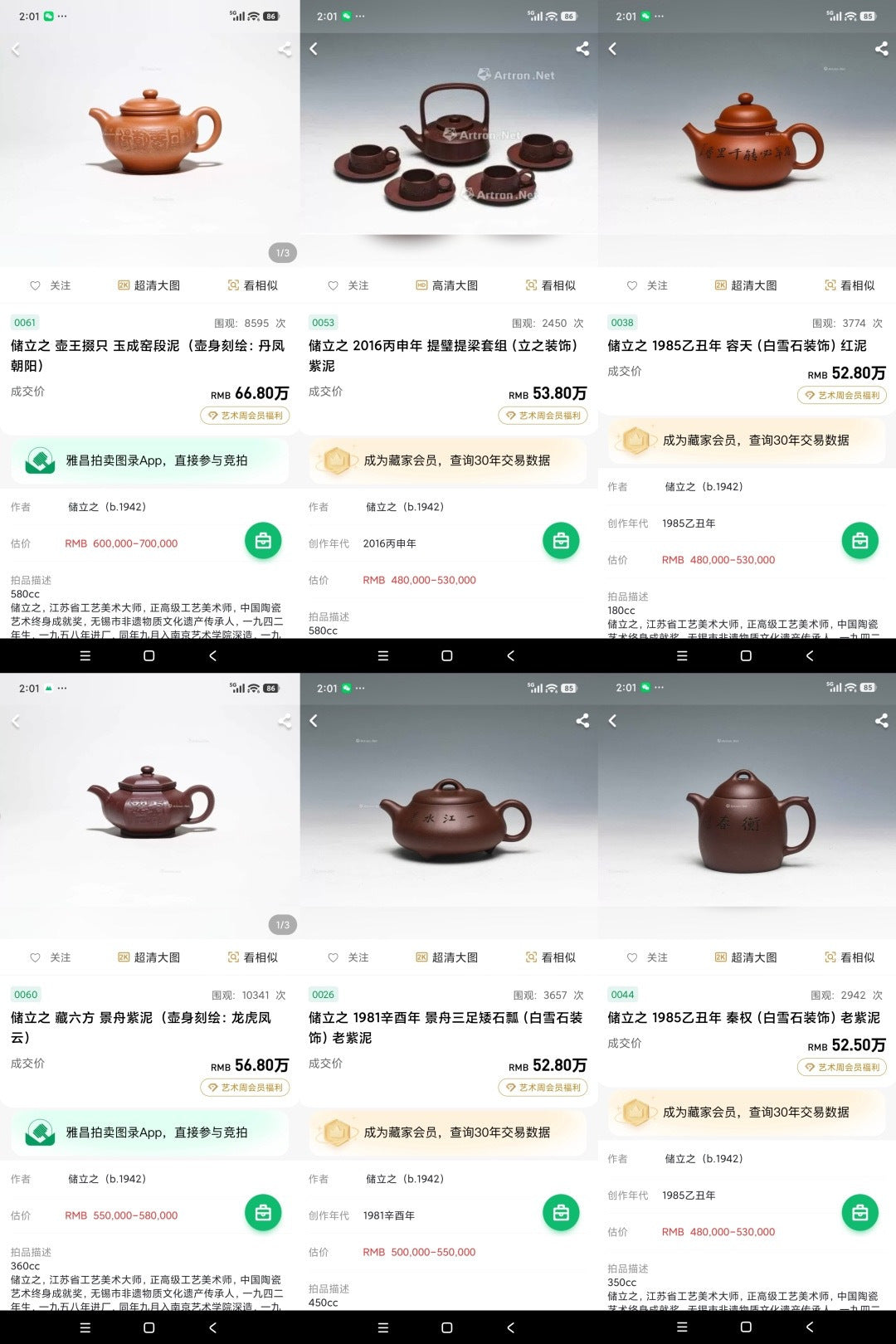Tap 成为藏家会员 查询30年交易数据 banner

[x=448, y=460]
